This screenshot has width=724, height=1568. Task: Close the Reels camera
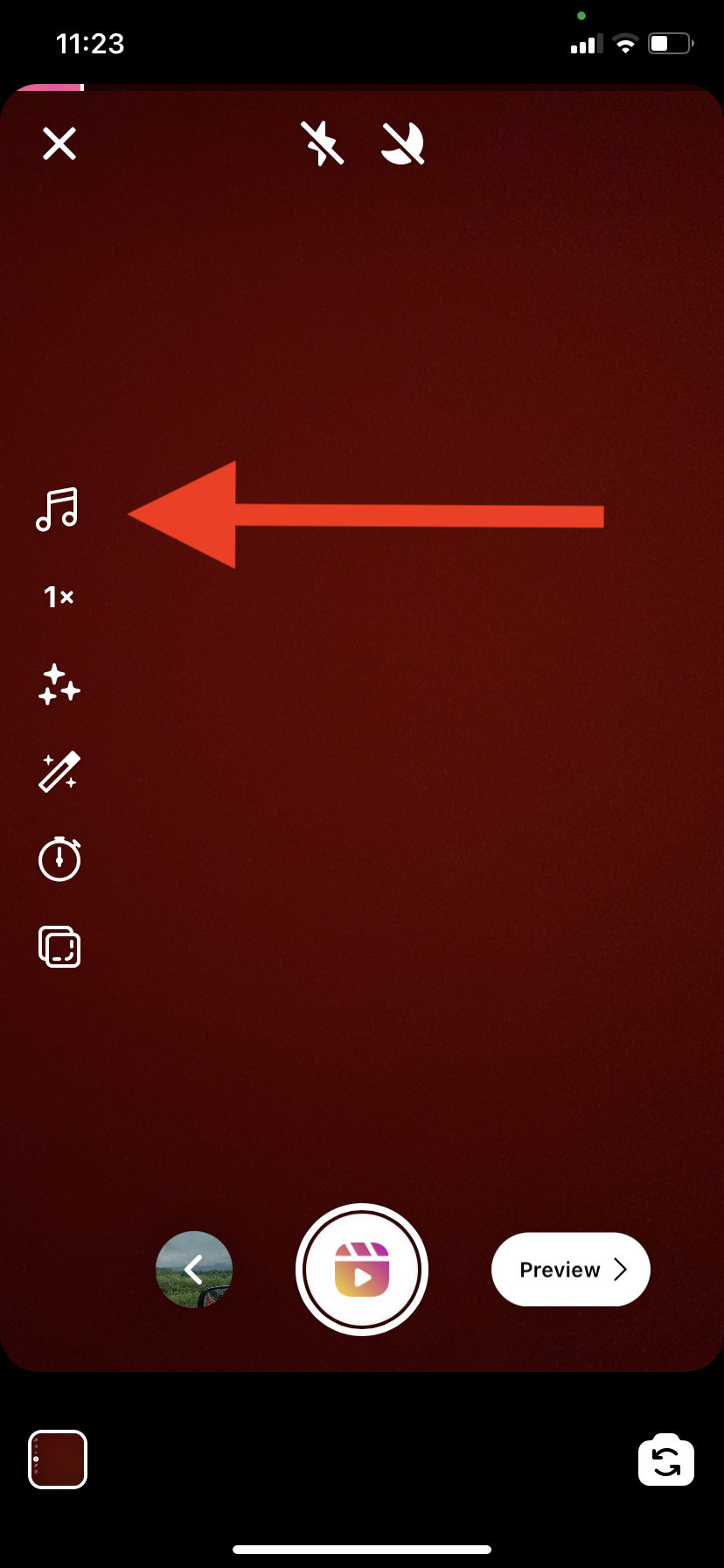(59, 143)
